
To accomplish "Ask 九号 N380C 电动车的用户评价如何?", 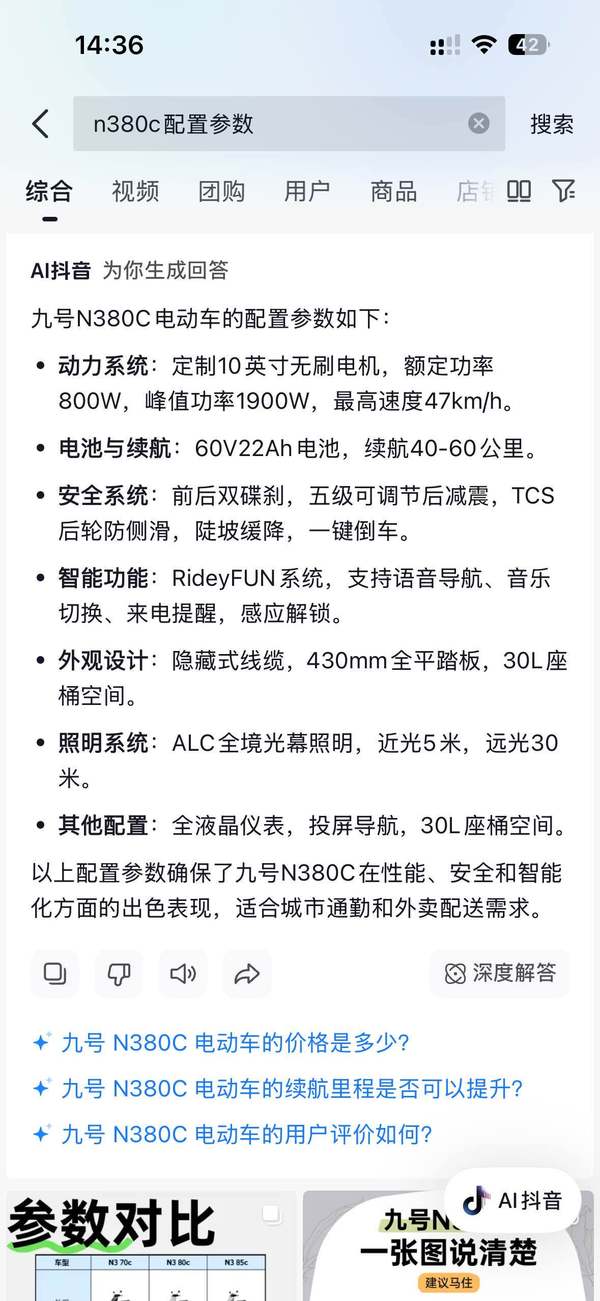I will [246, 1134].
